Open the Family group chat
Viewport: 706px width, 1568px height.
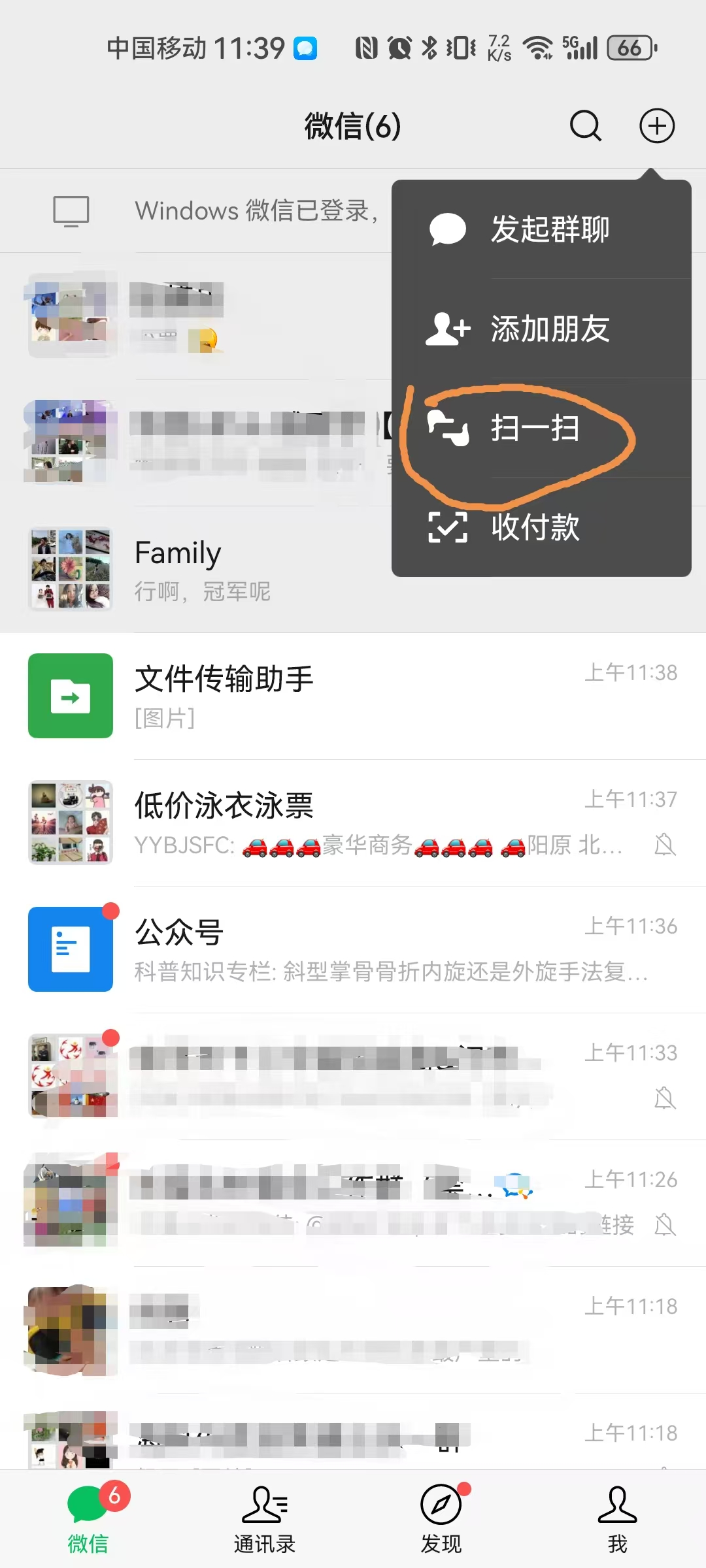[x=196, y=569]
